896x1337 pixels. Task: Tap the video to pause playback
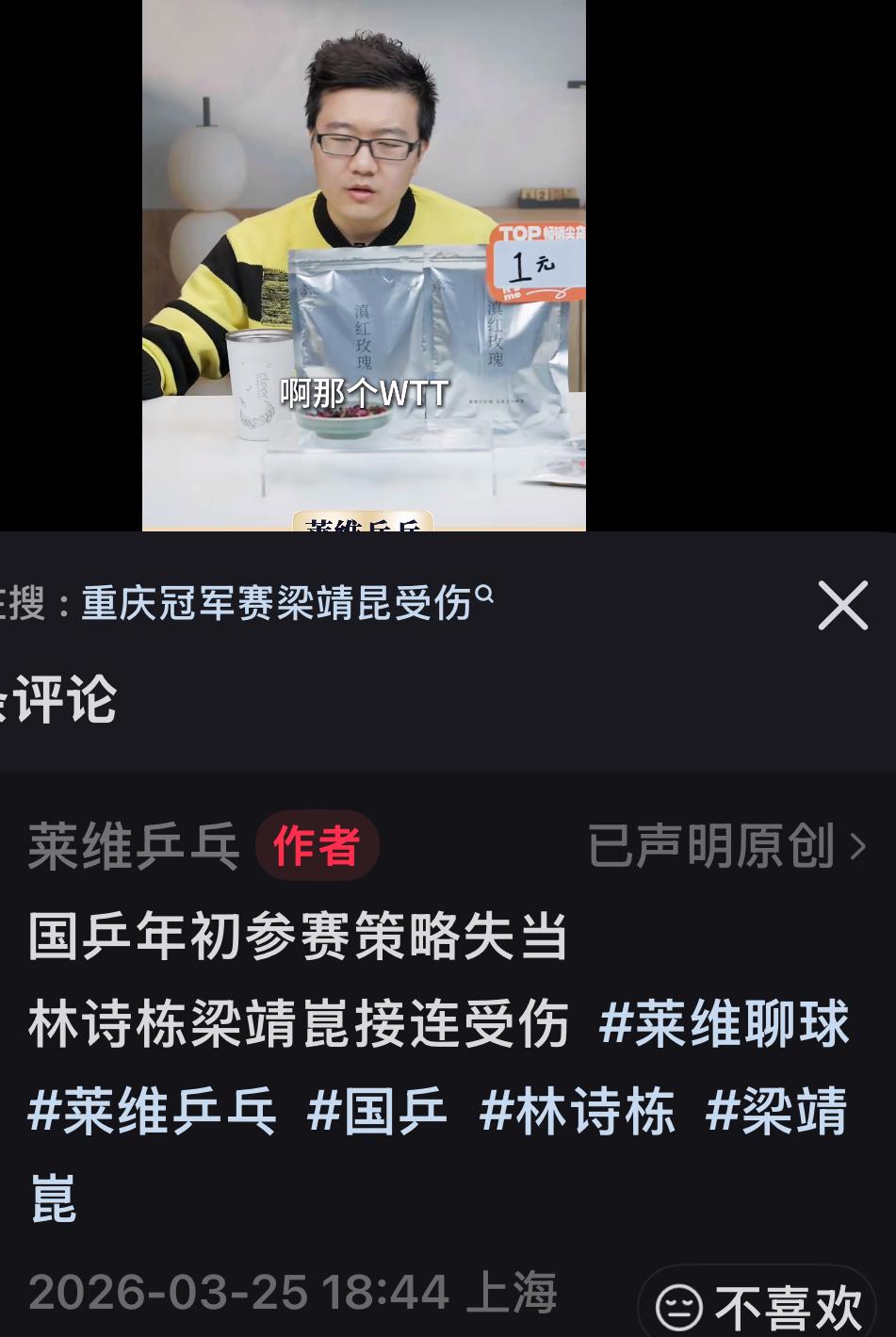click(364, 264)
